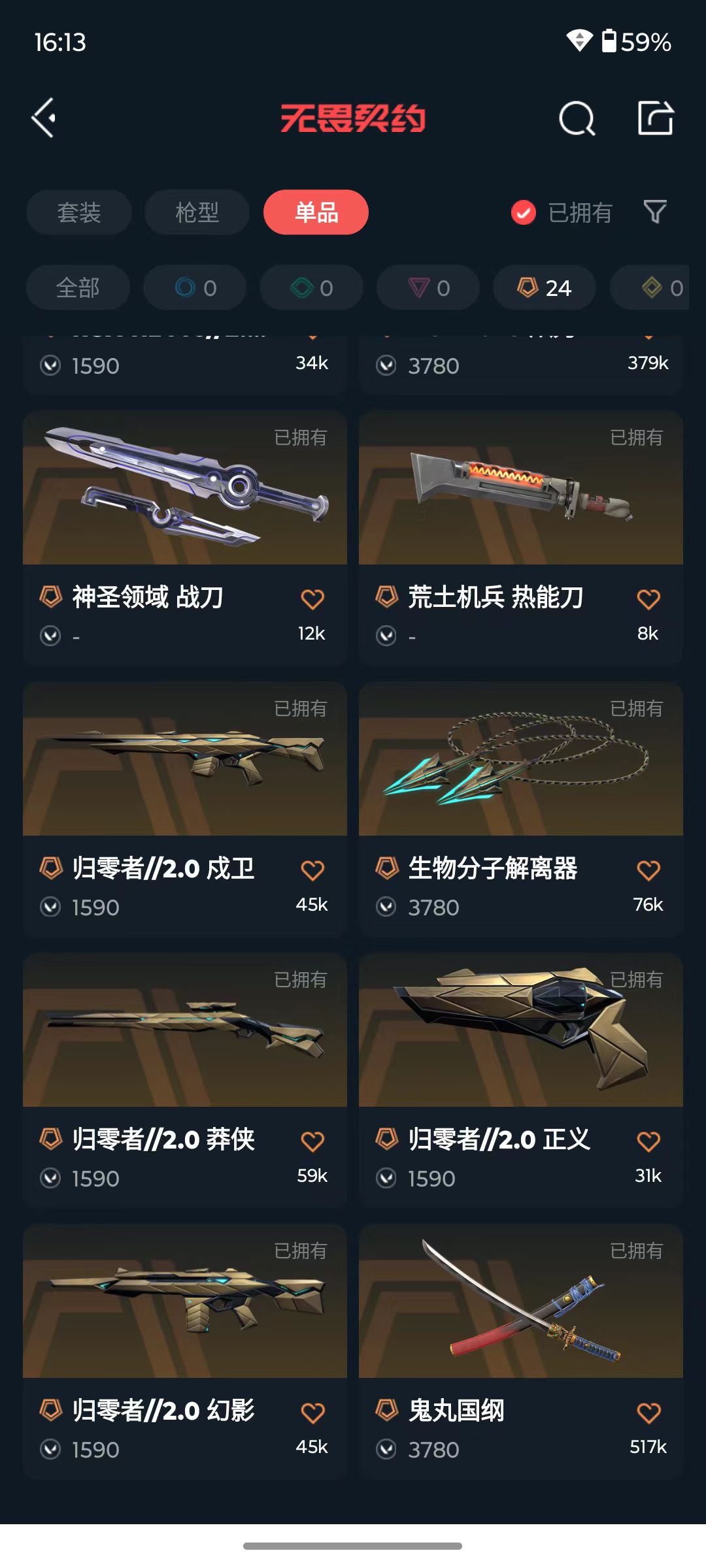This screenshot has height=1568, width=706.
Task: Select the orange rarity chip showing 24
Action: (x=545, y=287)
